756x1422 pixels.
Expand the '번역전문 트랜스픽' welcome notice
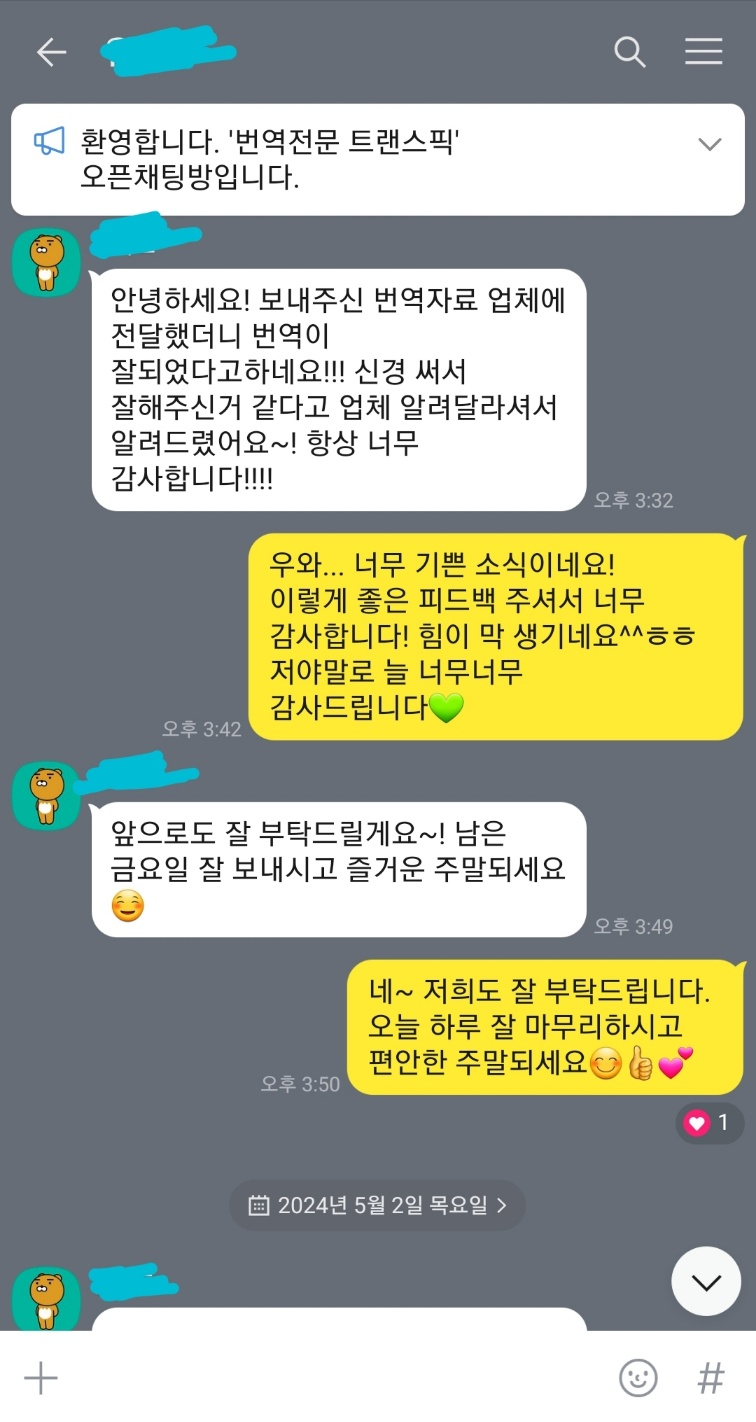(709, 144)
